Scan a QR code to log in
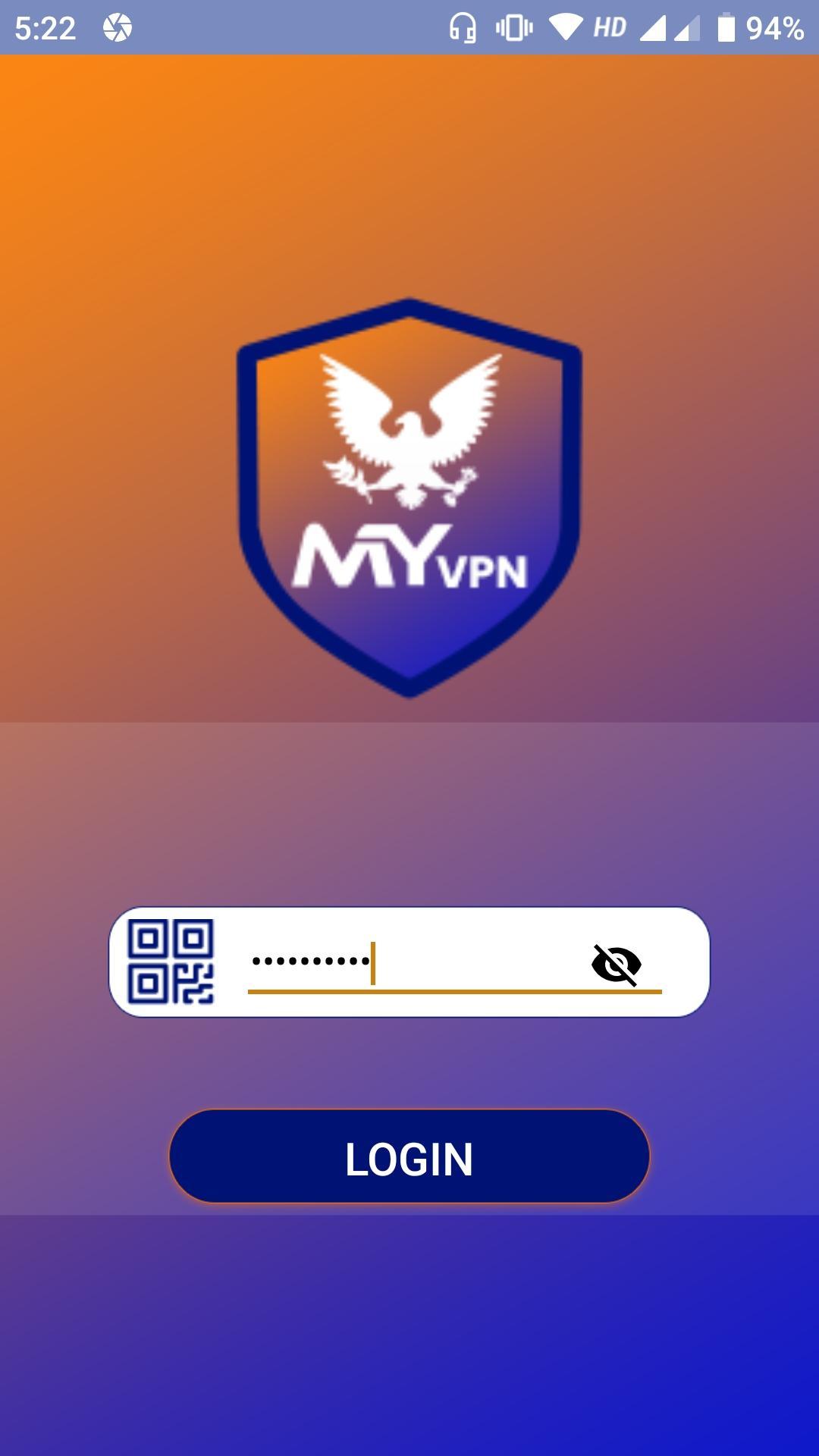Image resolution: width=819 pixels, height=1456 pixels. click(171, 962)
